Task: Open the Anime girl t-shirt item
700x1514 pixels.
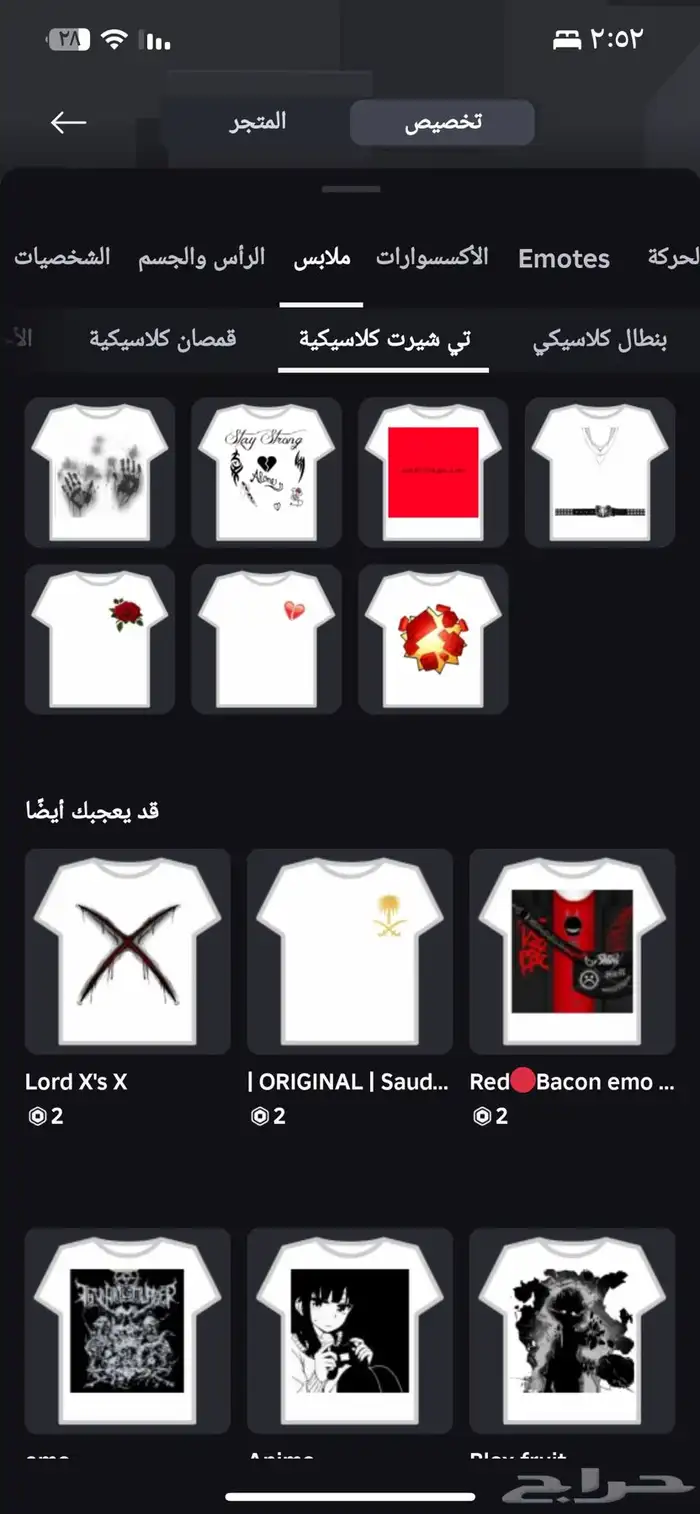Action: click(349, 1331)
